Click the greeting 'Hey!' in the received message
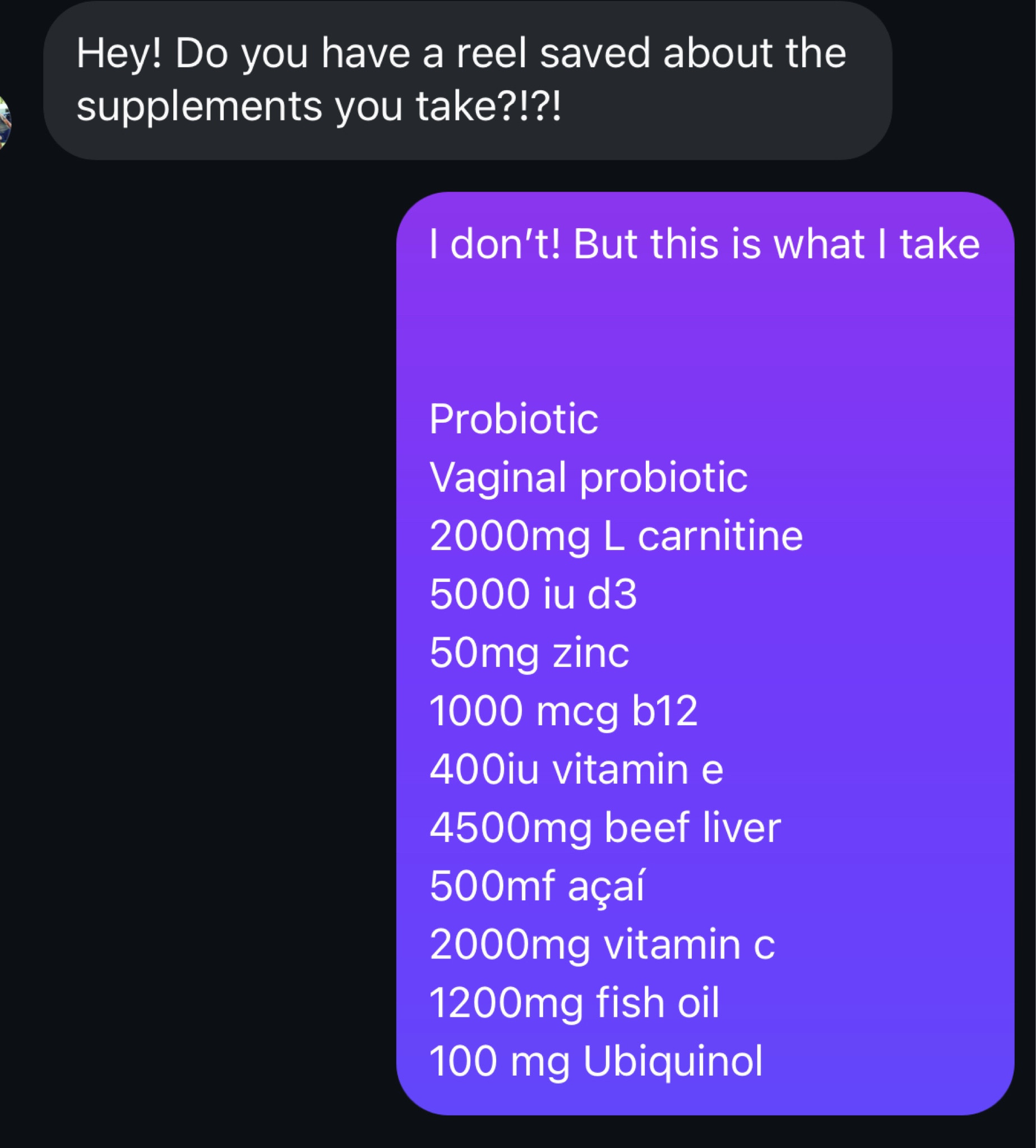The width and height of the screenshot is (1036, 1148). point(119,54)
